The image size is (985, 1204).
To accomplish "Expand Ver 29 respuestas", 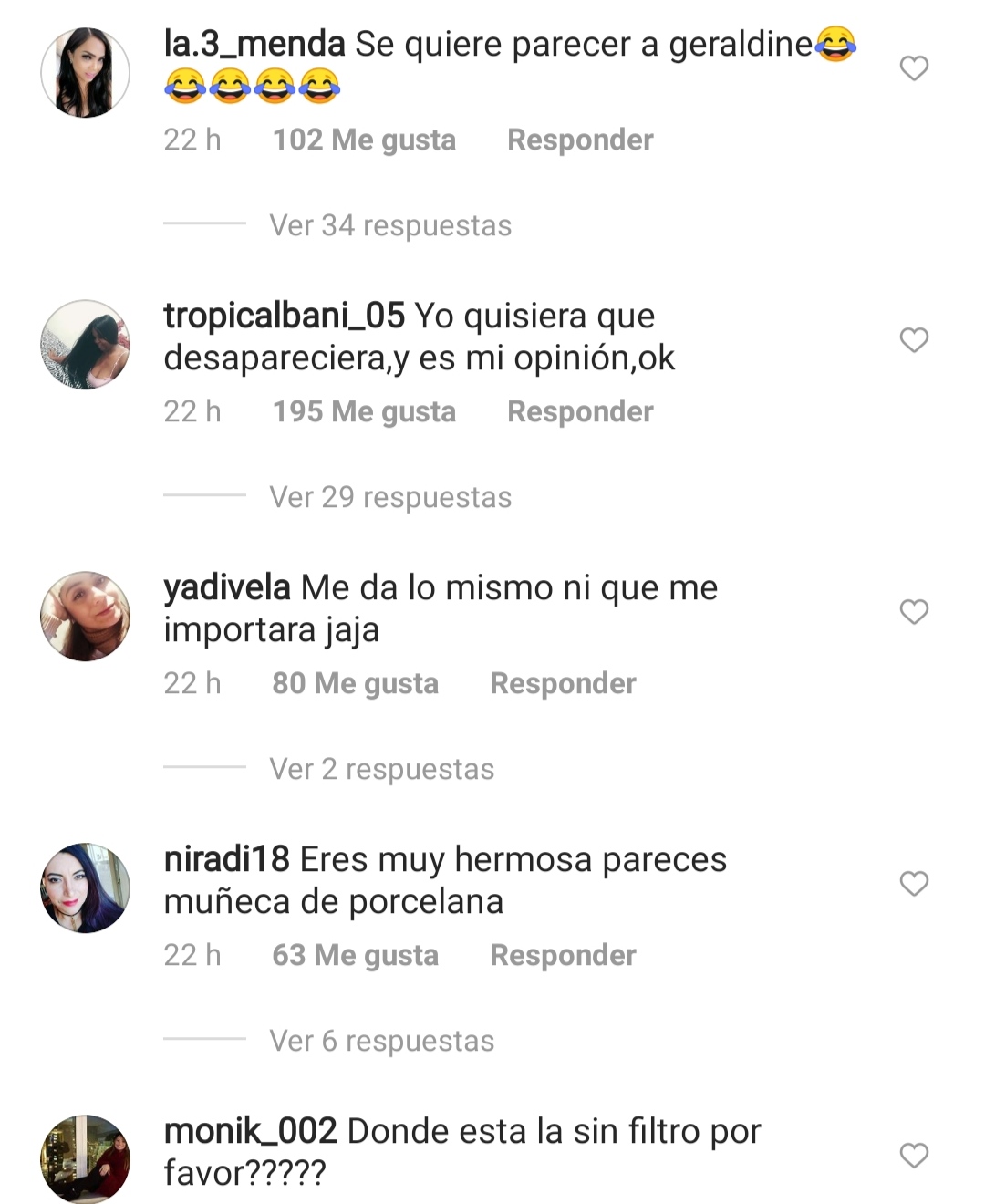I will coord(390,497).
